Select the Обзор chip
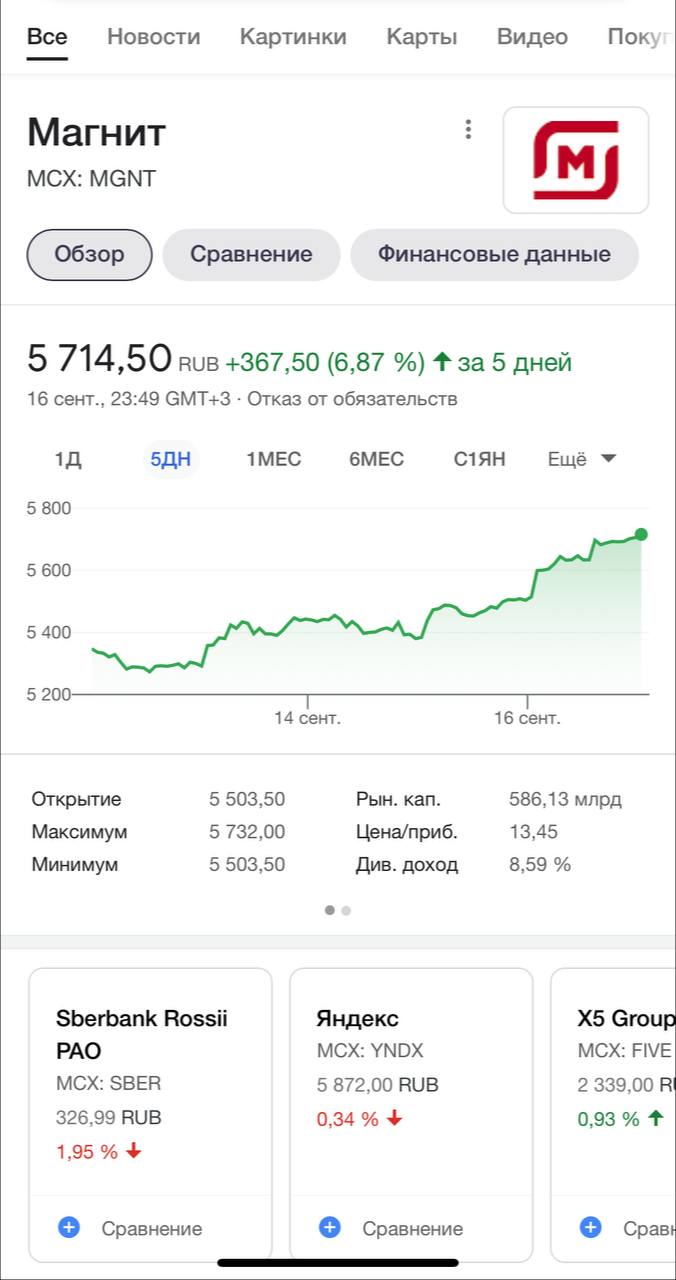Image resolution: width=676 pixels, height=1280 pixels. (90, 254)
